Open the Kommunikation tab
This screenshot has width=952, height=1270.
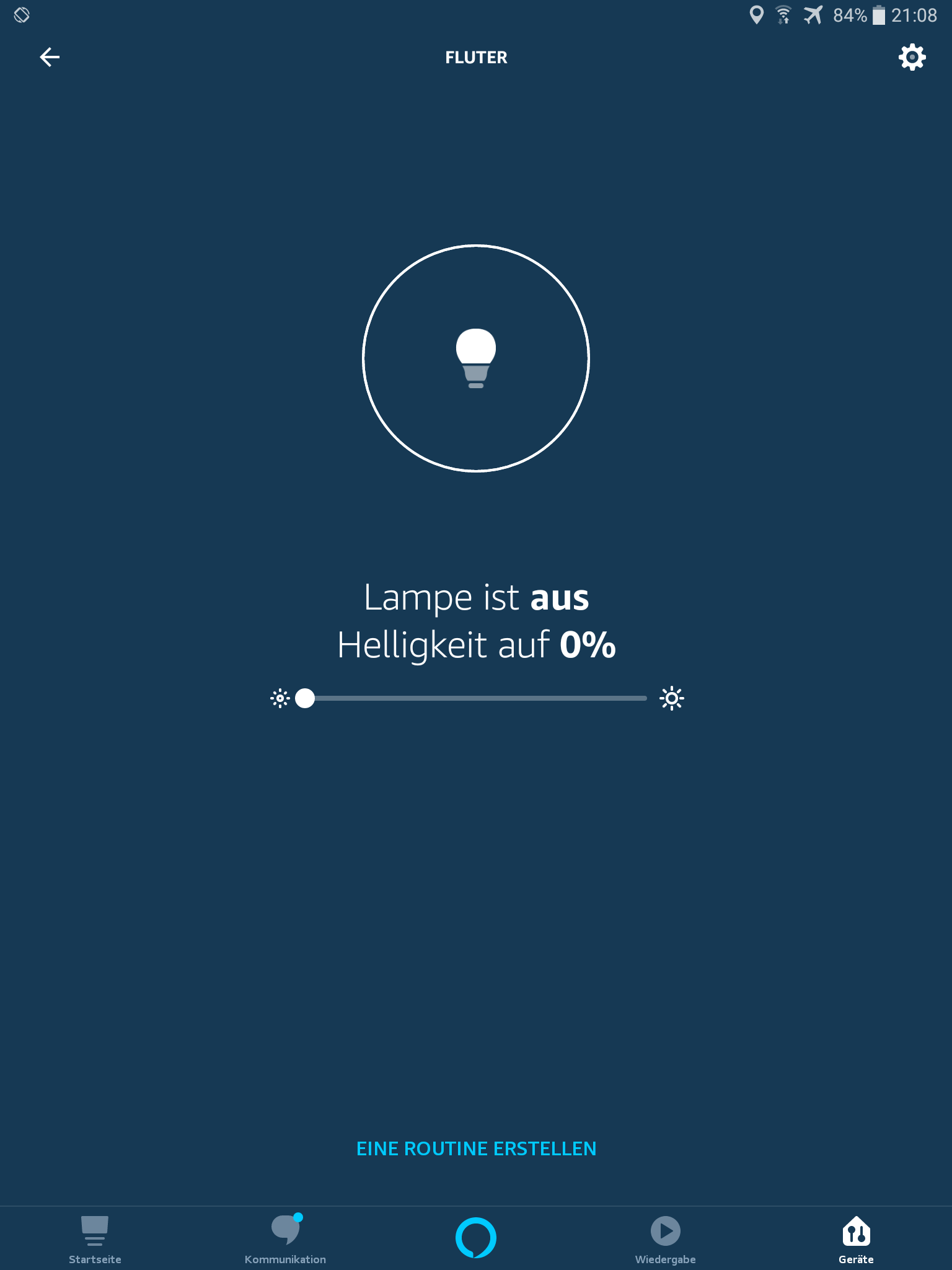coord(285,1239)
